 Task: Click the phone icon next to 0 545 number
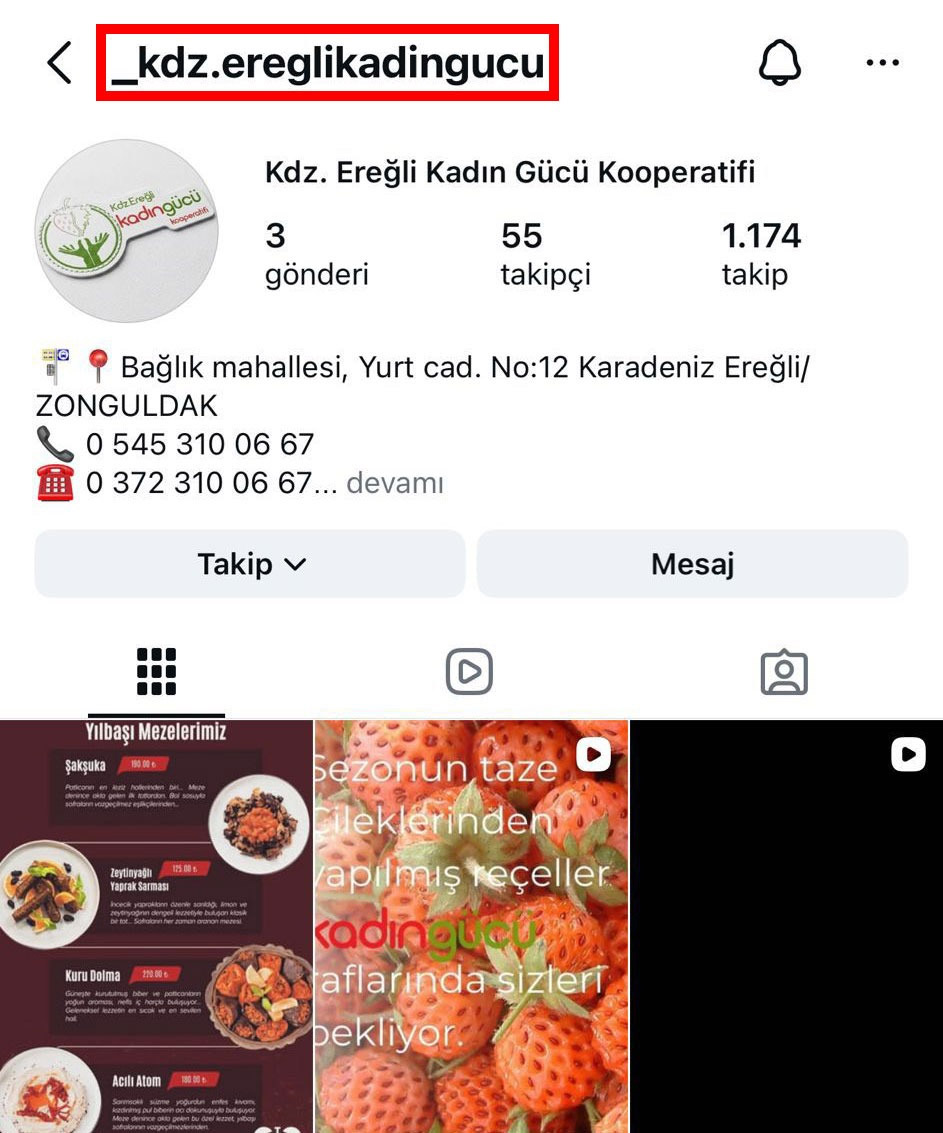click(56, 443)
